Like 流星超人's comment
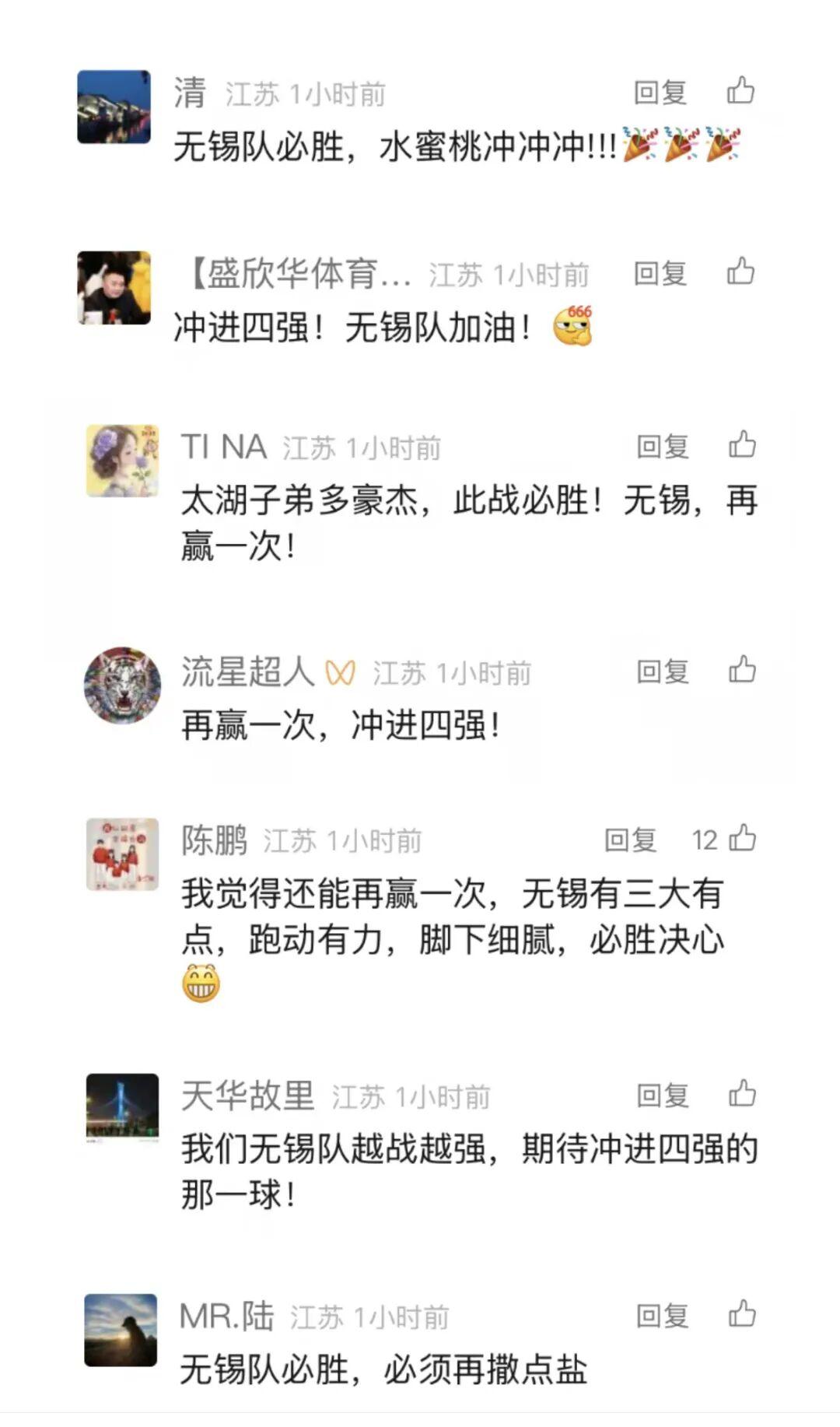The width and height of the screenshot is (840, 1427). point(742,670)
